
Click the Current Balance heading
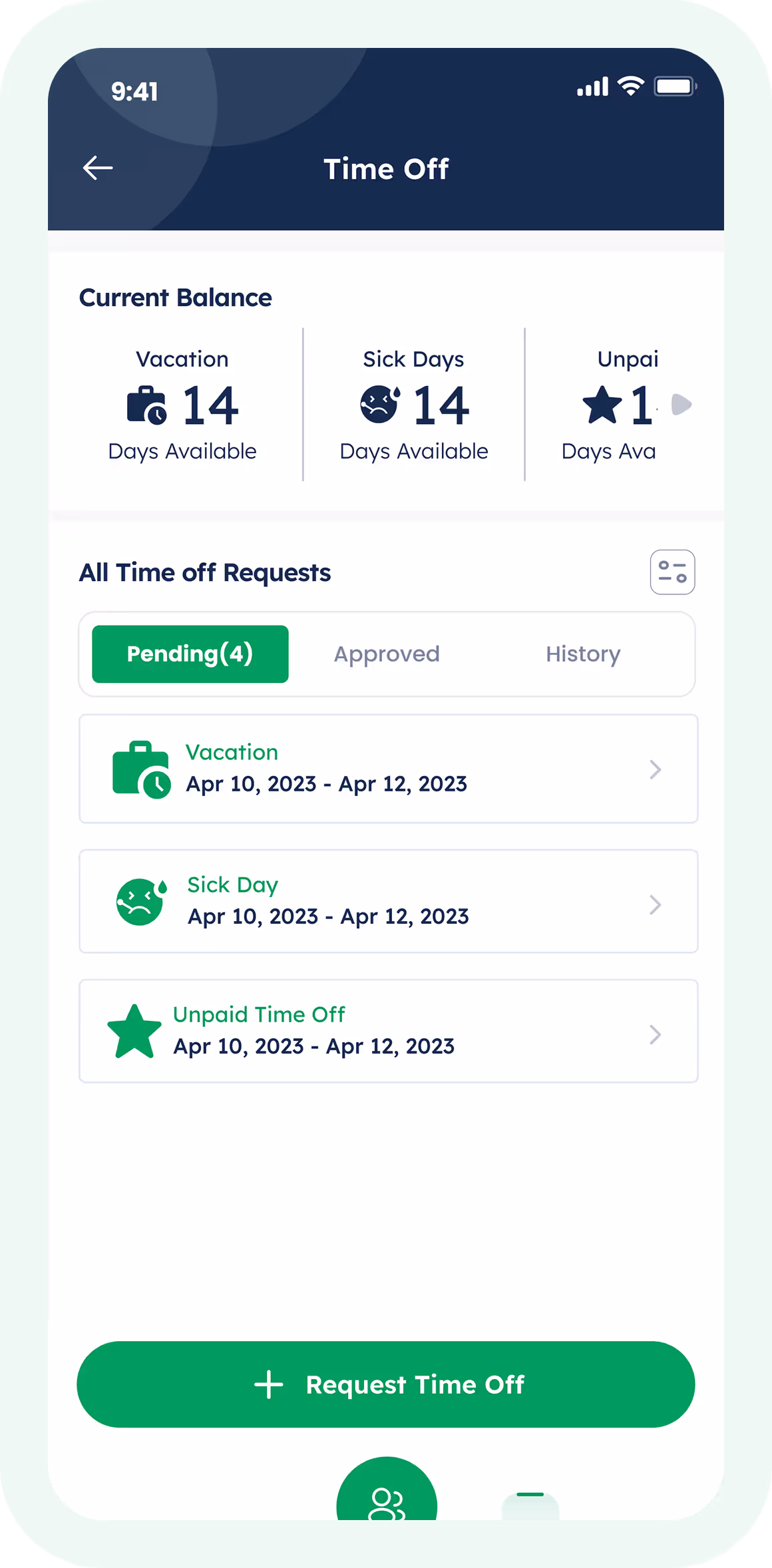[175, 297]
